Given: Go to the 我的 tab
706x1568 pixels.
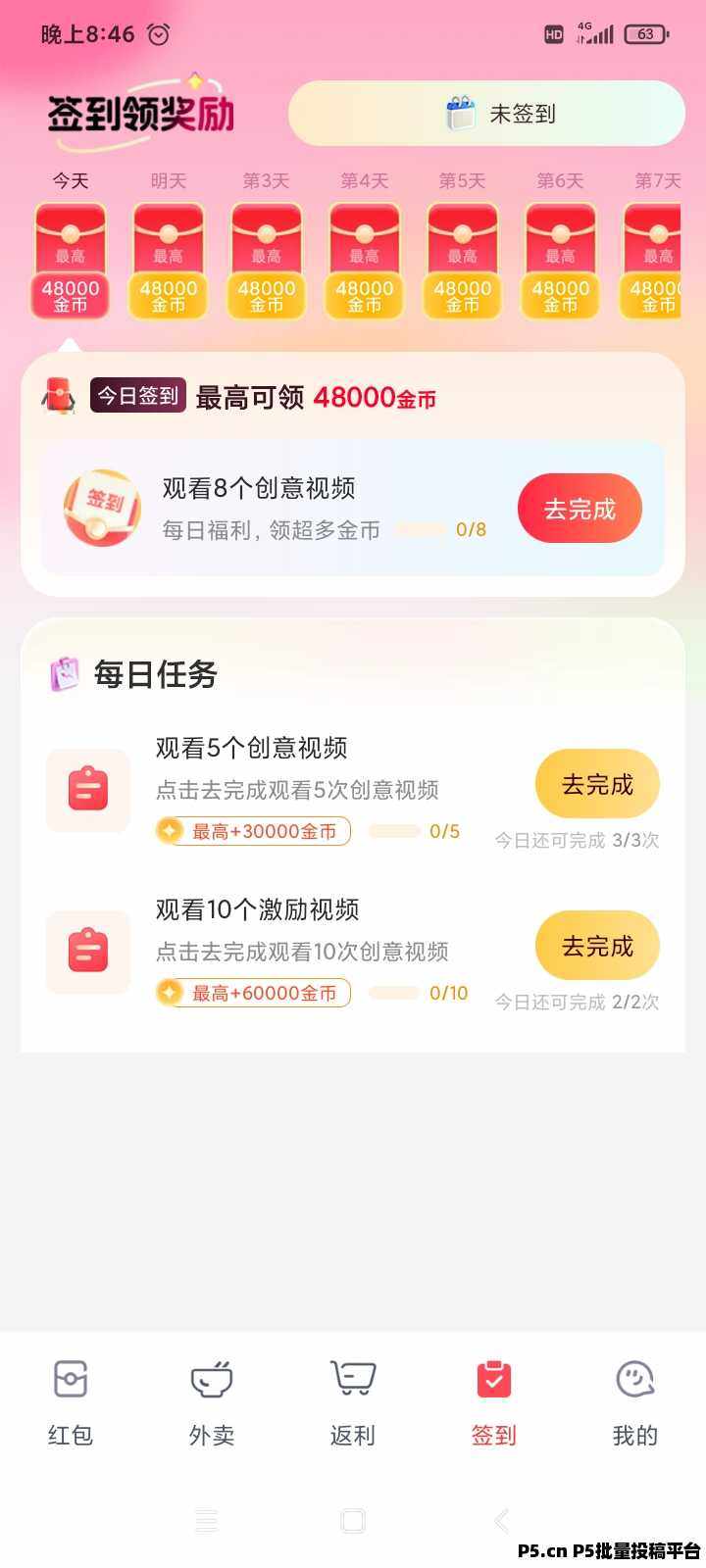Looking at the screenshot, I should 634,1402.
